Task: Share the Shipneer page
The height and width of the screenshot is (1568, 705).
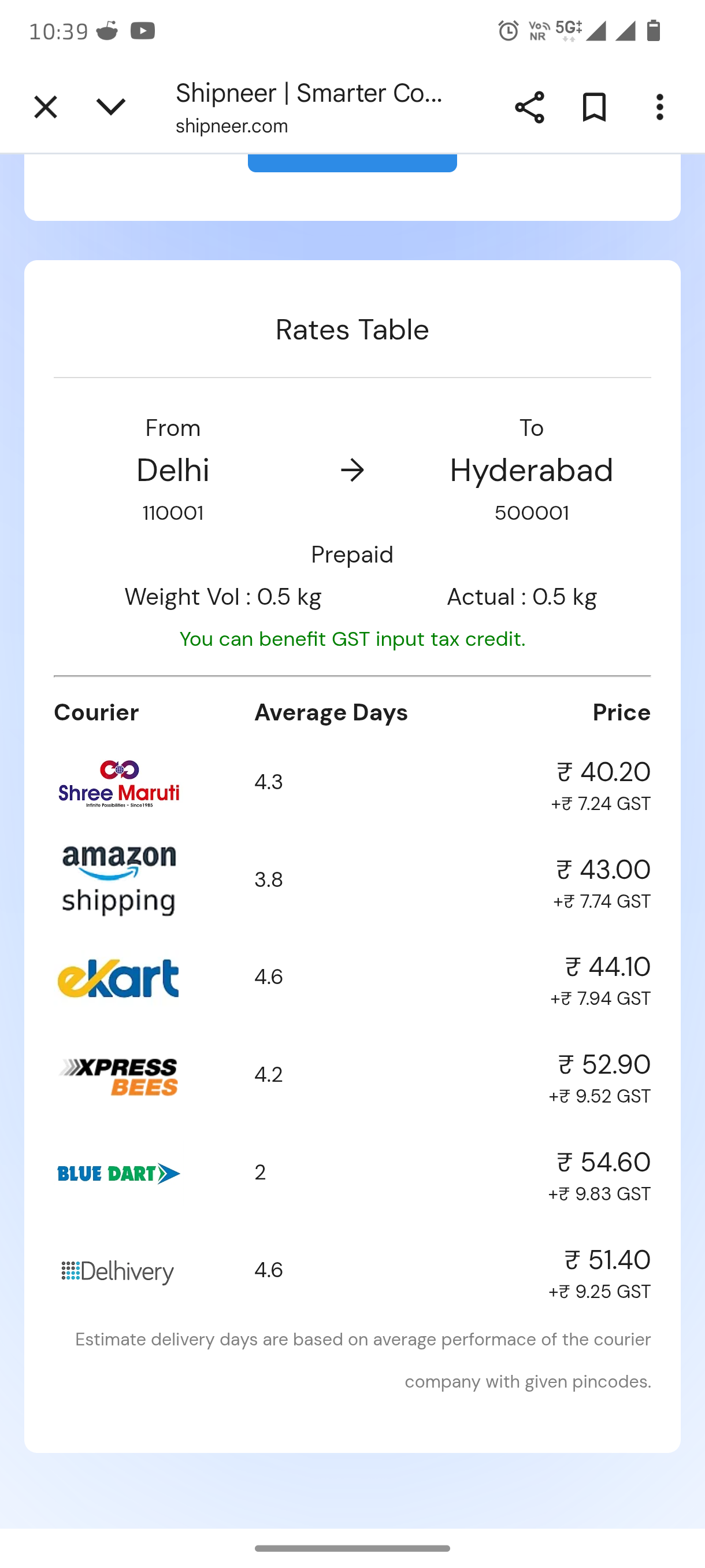Action: coord(529,108)
